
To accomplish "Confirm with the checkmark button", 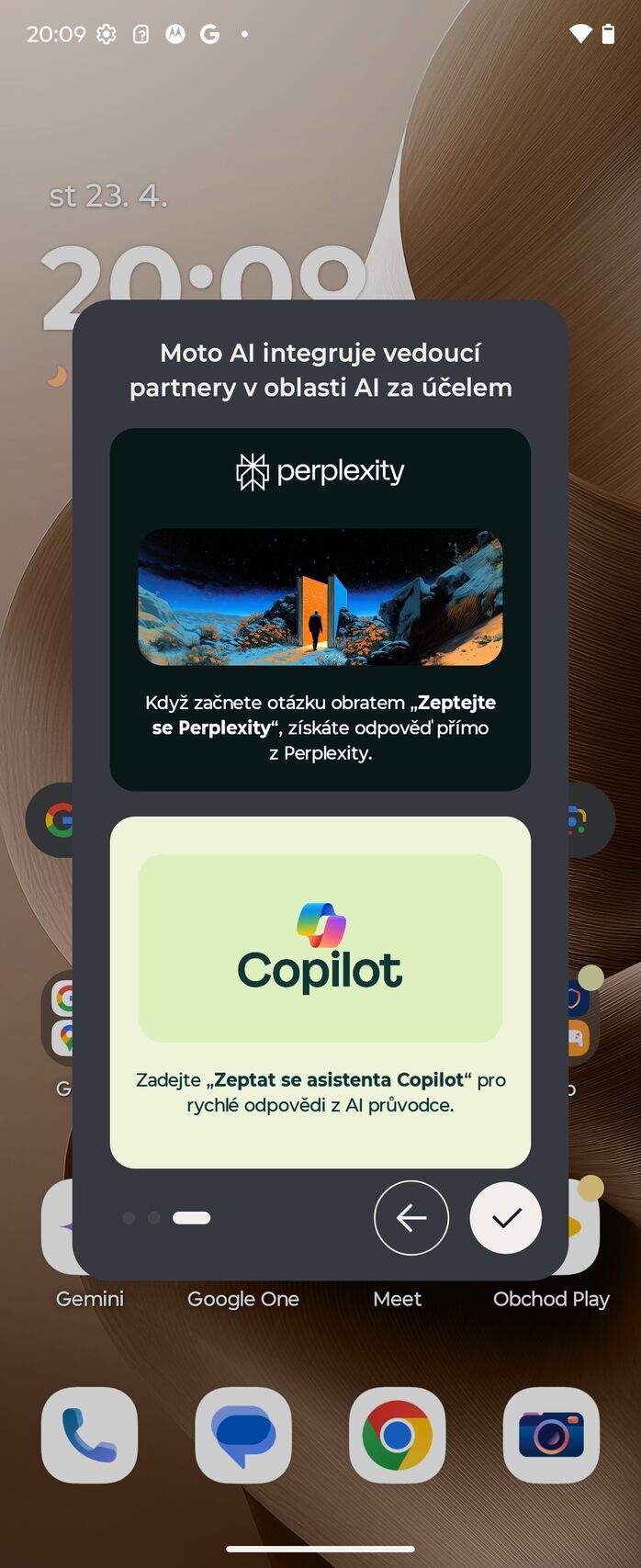I will 505,1217.
